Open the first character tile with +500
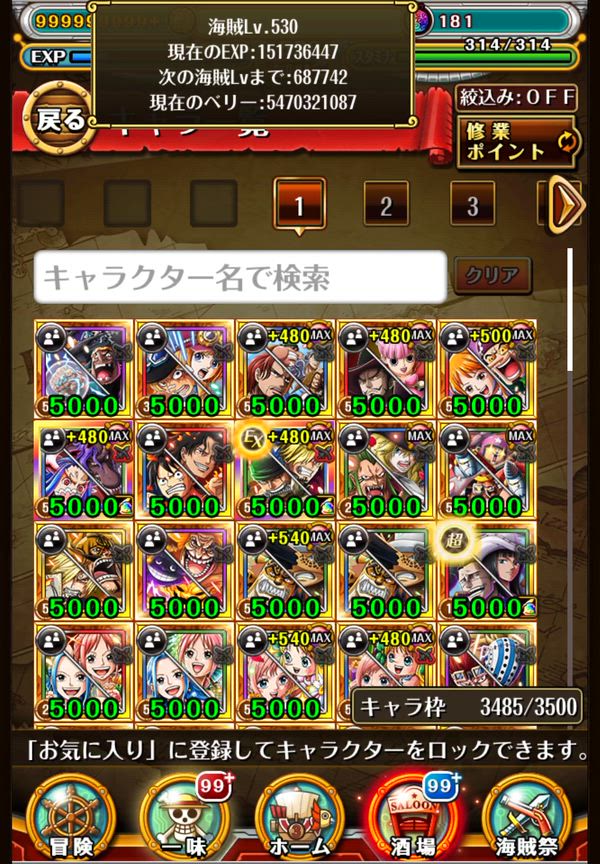 pos(486,370)
